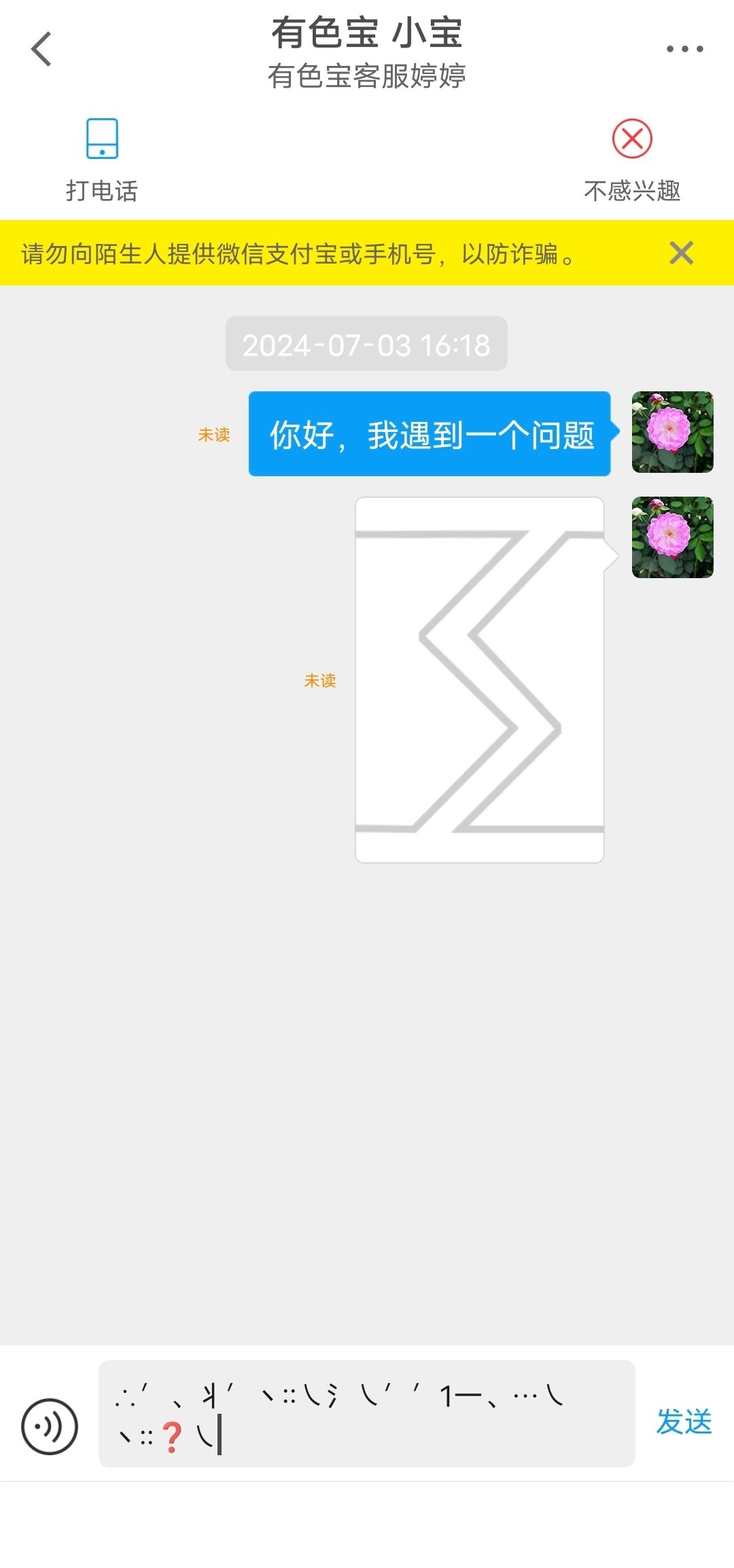Screen dimensions: 734x1568
Task: Focus the message text field
Action: (367, 1413)
